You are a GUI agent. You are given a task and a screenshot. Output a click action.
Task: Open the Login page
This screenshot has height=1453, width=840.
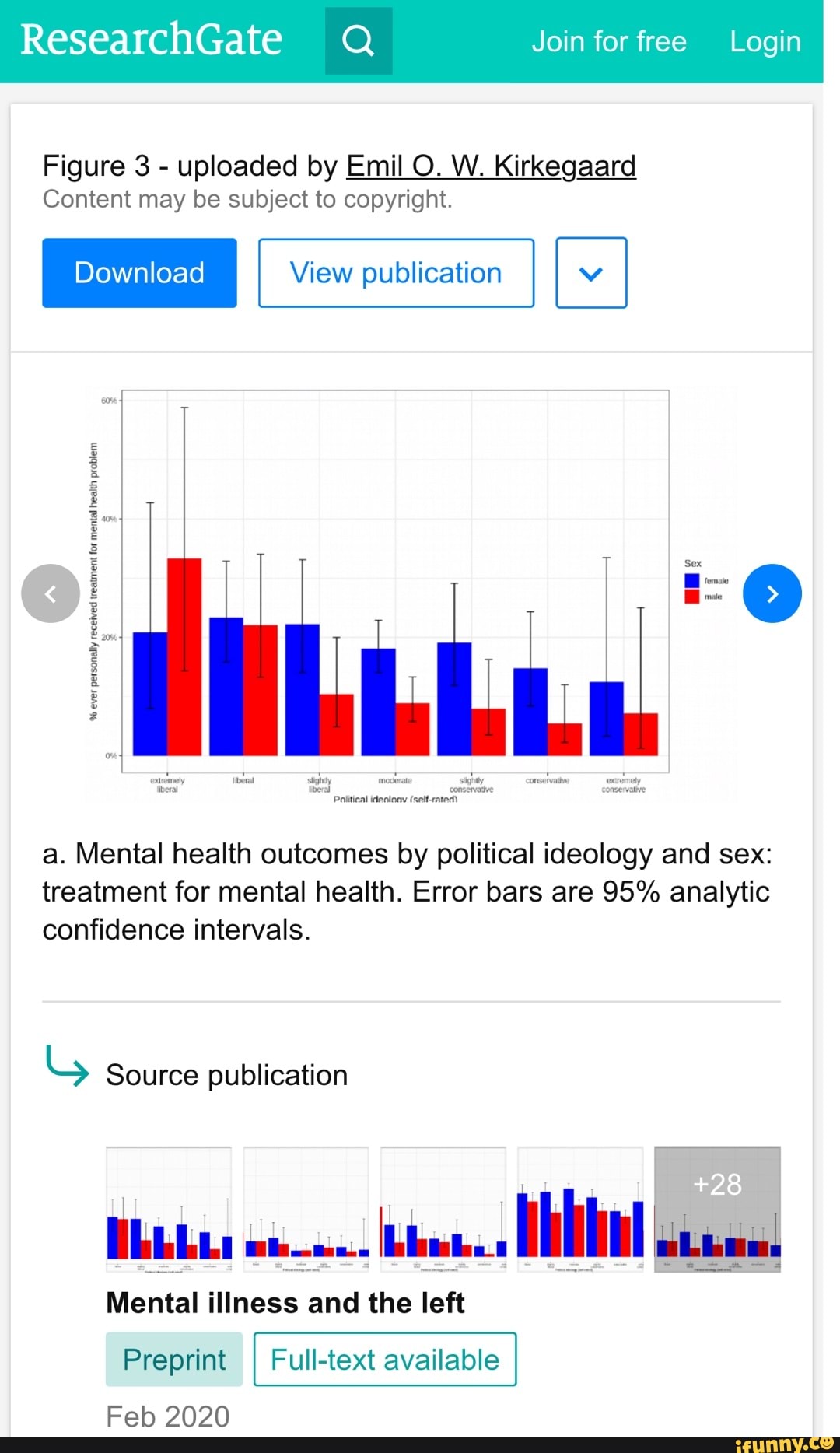pos(765,41)
